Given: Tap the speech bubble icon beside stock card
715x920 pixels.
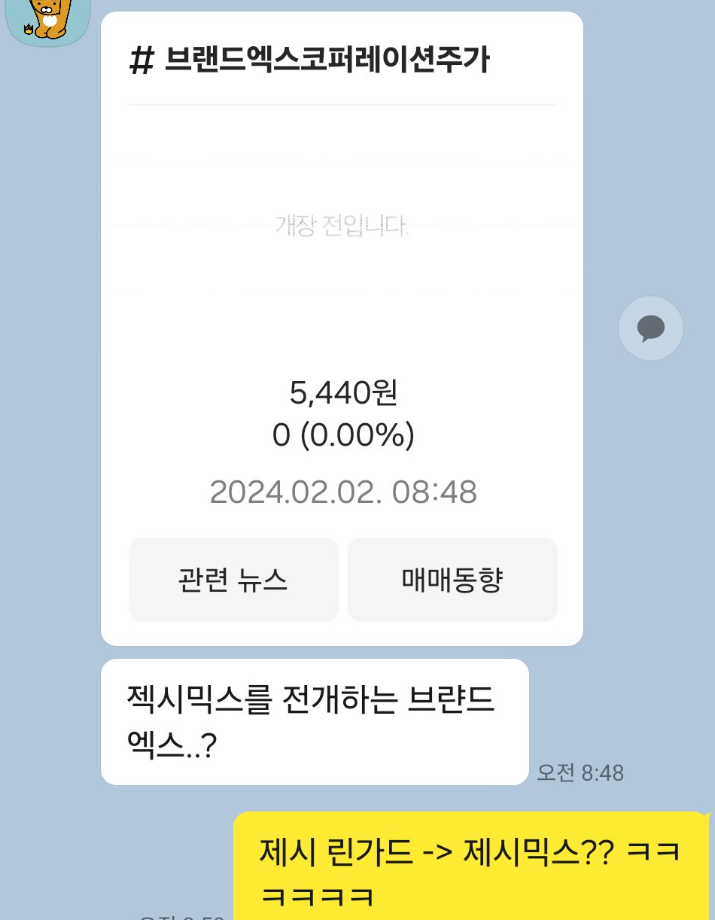Looking at the screenshot, I should pyautogui.click(x=651, y=328).
